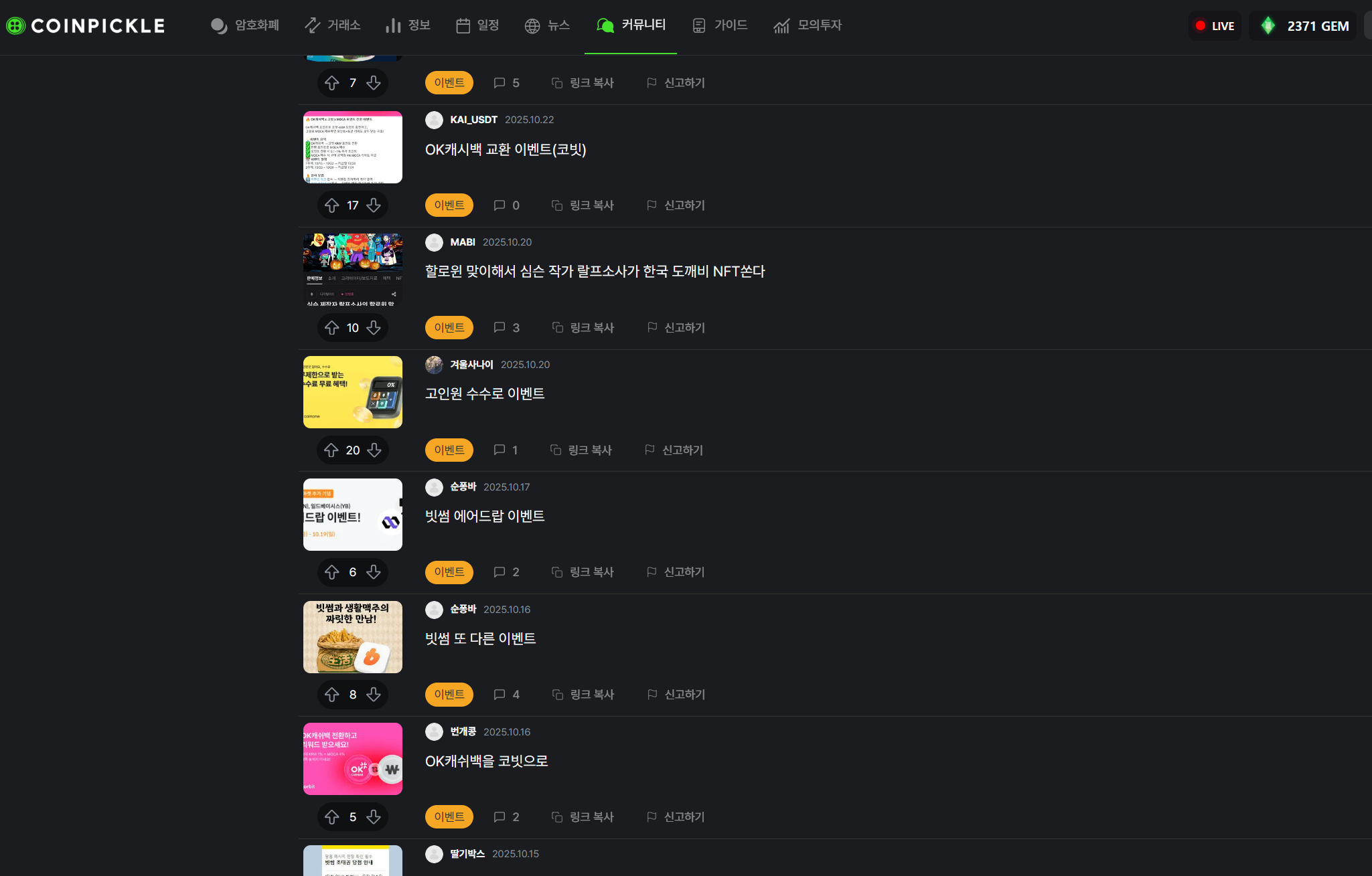
Task: Downvote the 고인원 수수료 이벤트 post
Action: pyautogui.click(x=374, y=450)
